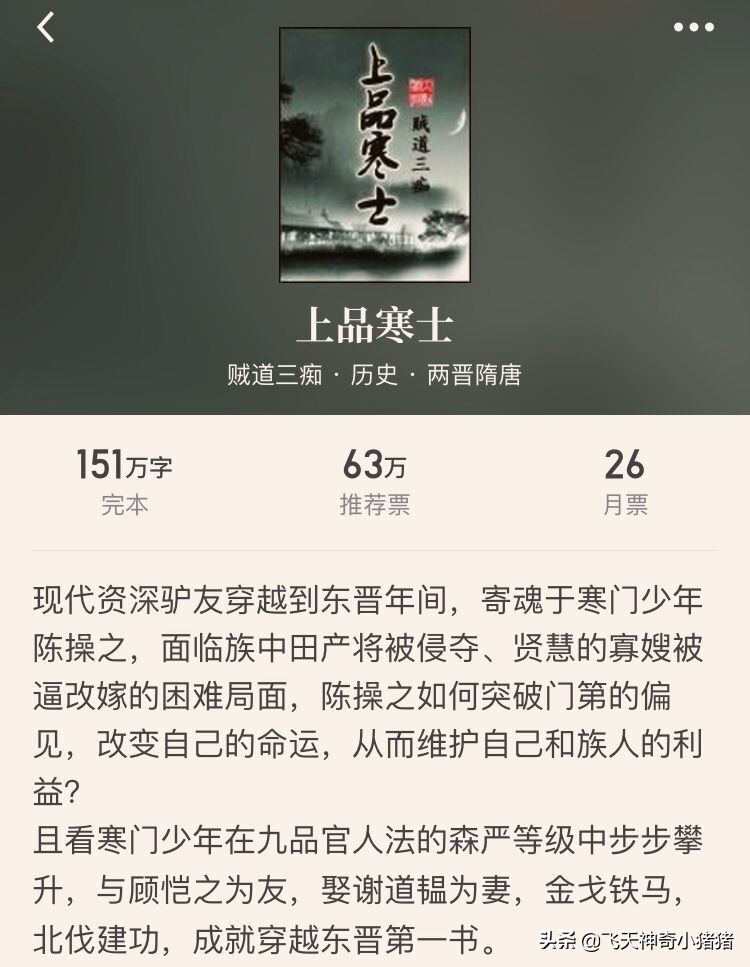
Task: Tap the 63万 recommendation ticket count
Action: pos(375,465)
